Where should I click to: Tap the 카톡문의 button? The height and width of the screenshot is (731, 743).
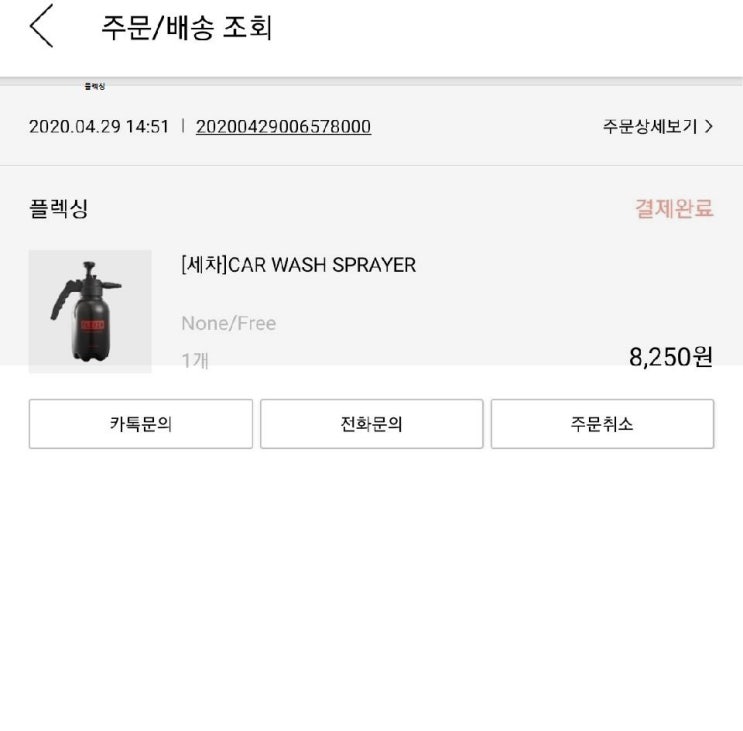click(x=141, y=424)
